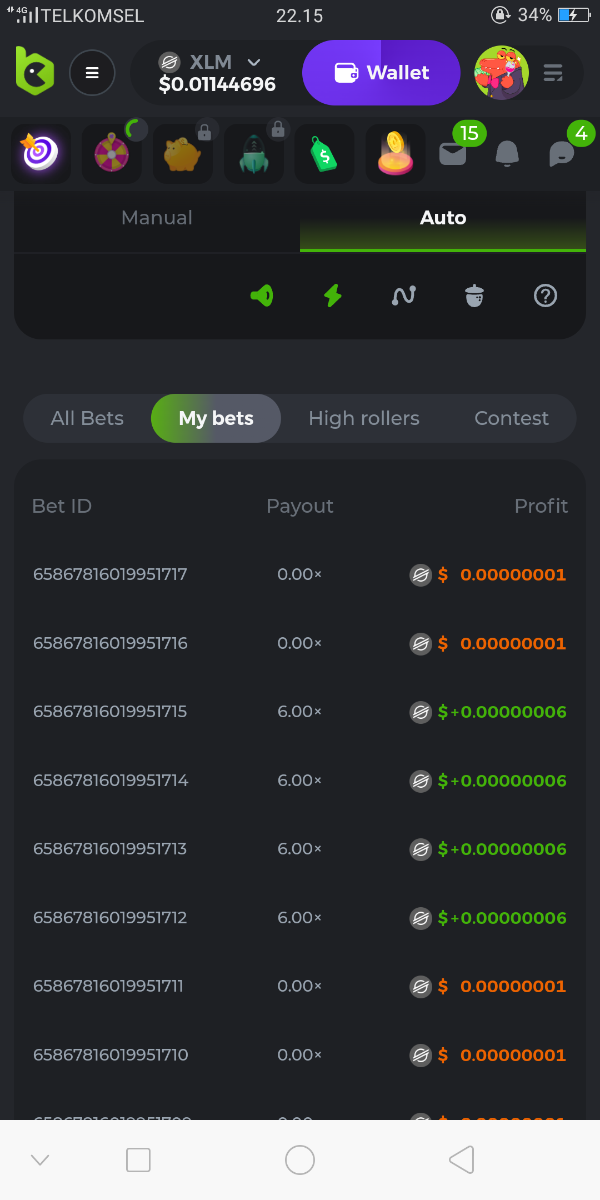Switch to Manual betting mode
600x1200 pixels.
tap(157, 218)
